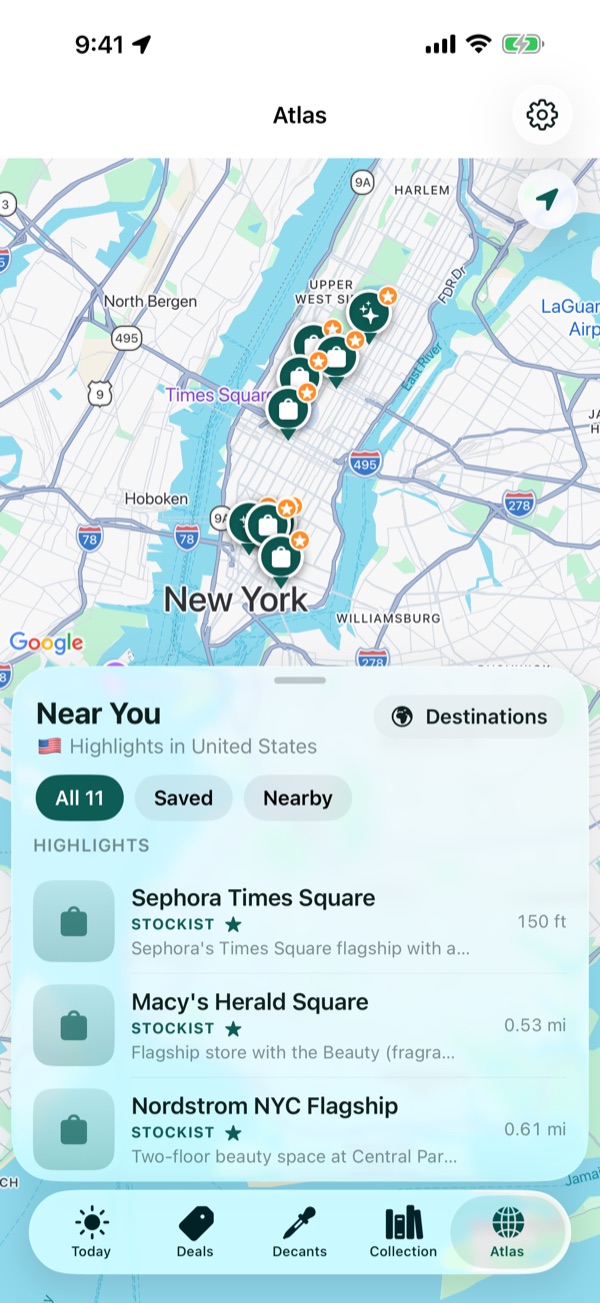The height and width of the screenshot is (1303, 600).
Task: Switch to the Today tab
Action: pyautogui.click(x=92, y=1232)
